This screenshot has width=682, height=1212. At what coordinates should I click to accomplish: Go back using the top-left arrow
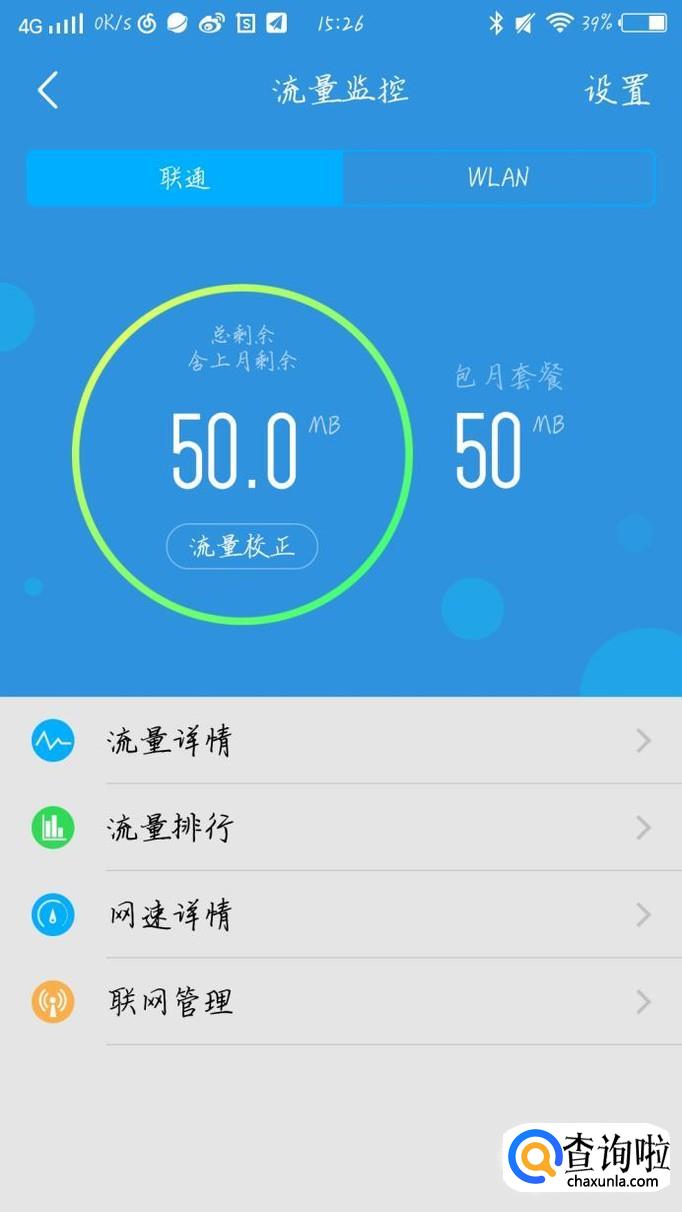(48, 91)
